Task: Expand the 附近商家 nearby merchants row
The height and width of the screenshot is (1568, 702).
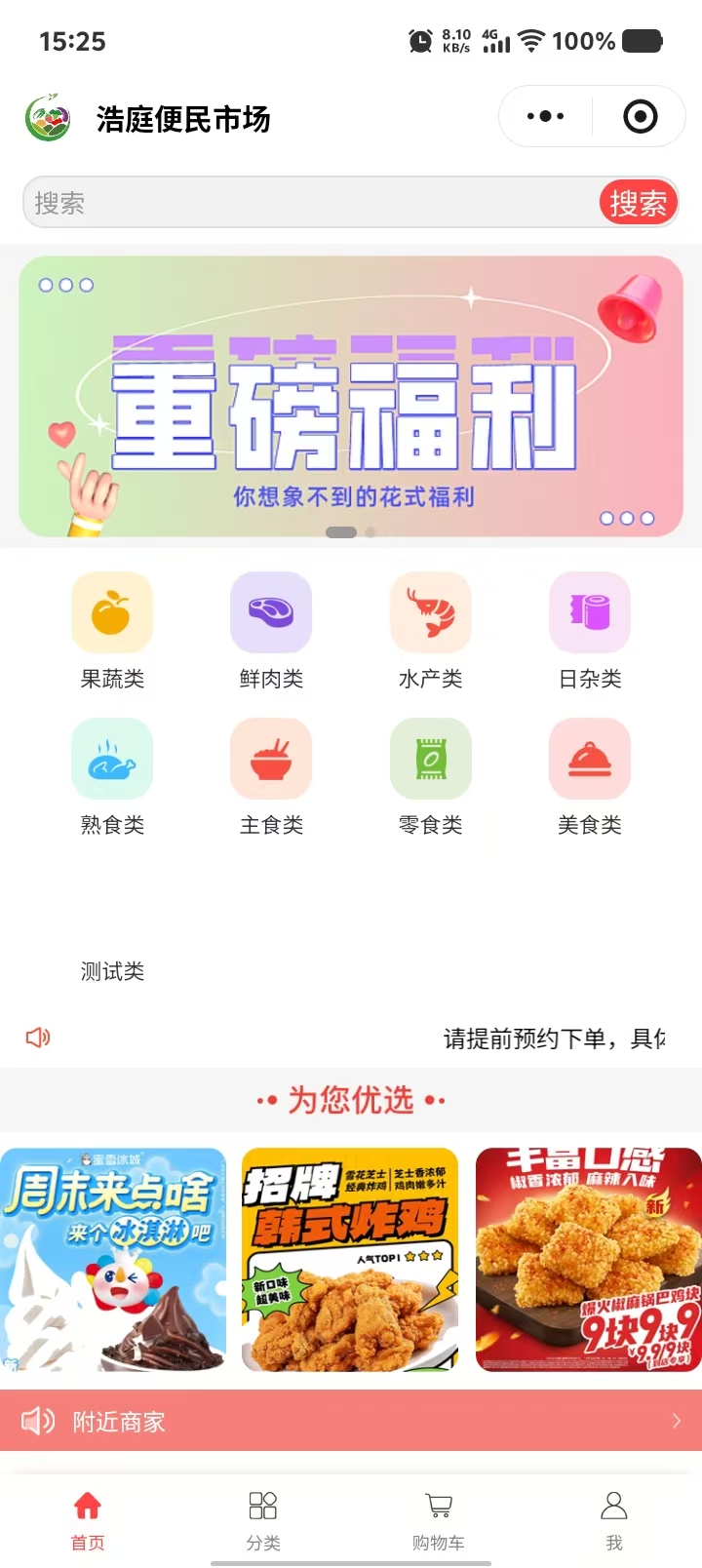Action: point(351,1421)
